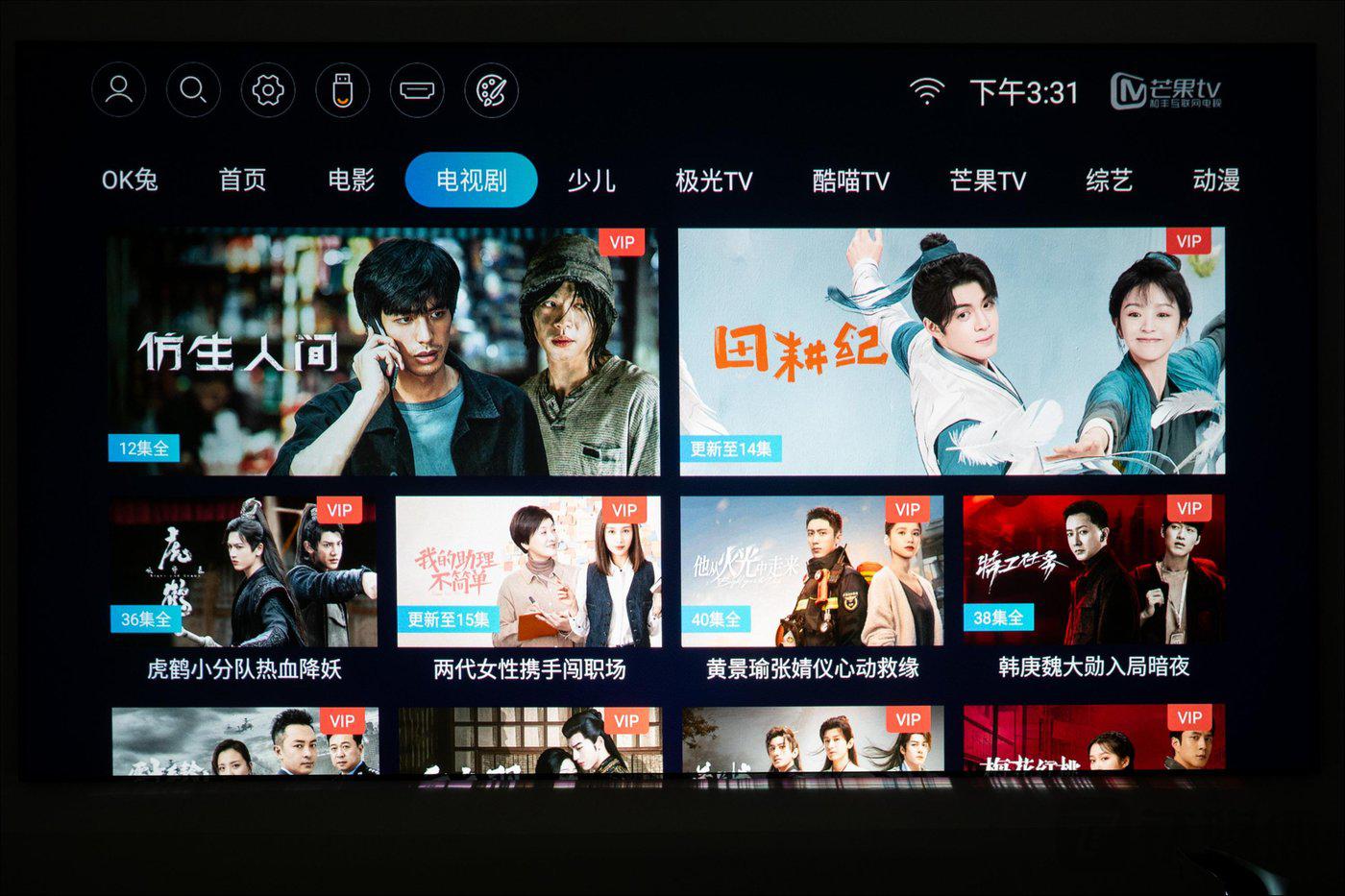Switch to the 芒果TV tab
Viewport: 1345px width, 896px height.
pyautogui.click(x=987, y=180)
